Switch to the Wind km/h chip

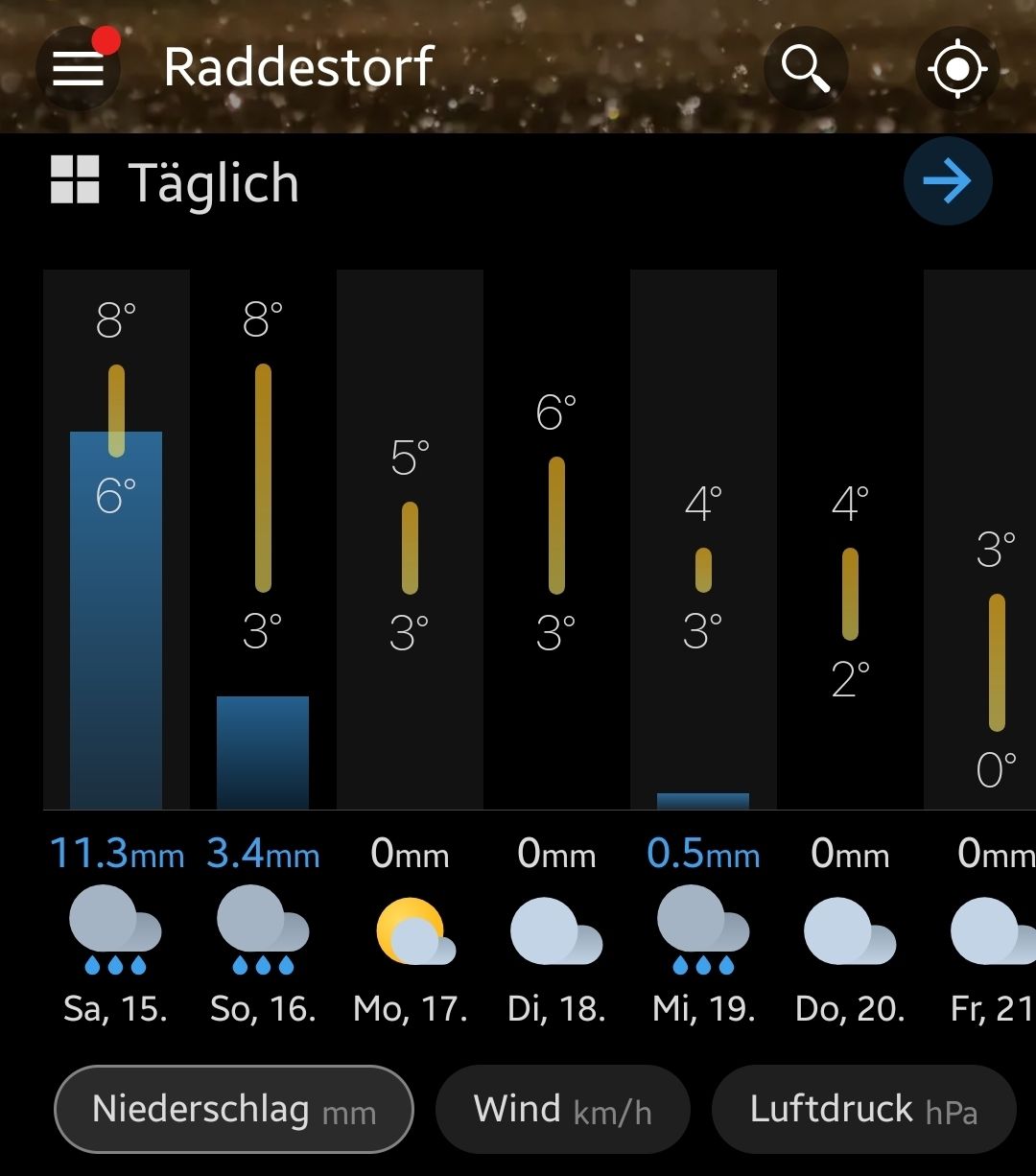coord(562,1110)
